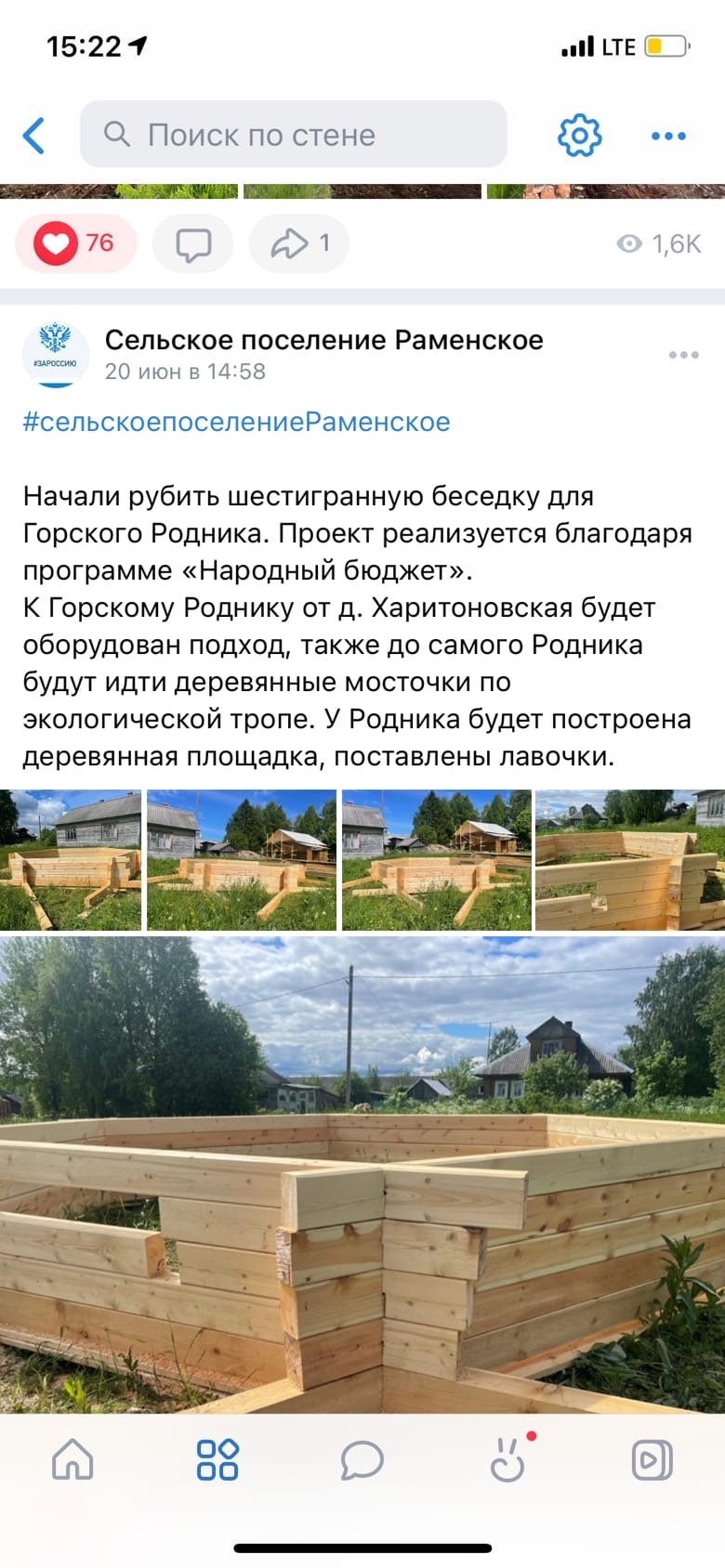Viewport: 725px width, 1568px height.
Task: Go back using the top-left arrow
Action: coord(34,136)
